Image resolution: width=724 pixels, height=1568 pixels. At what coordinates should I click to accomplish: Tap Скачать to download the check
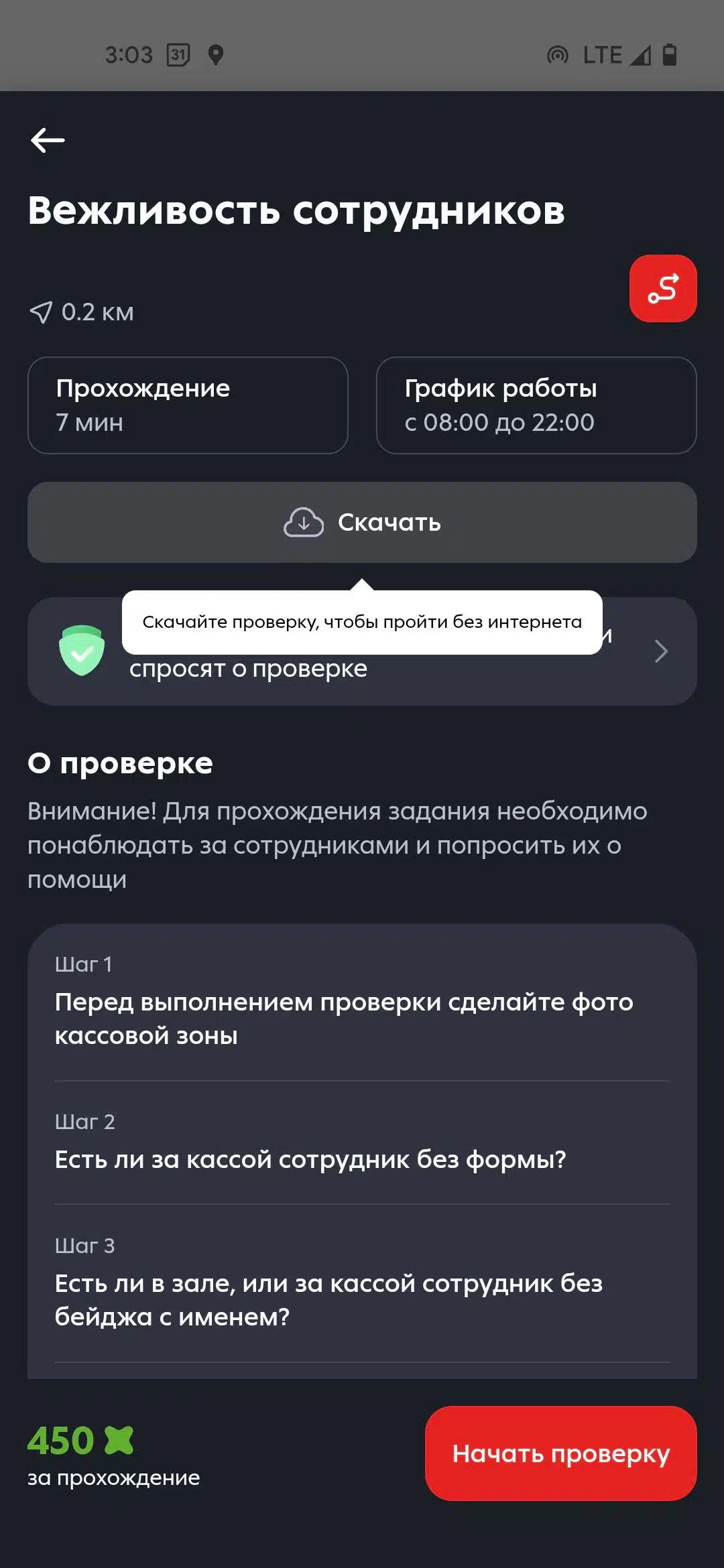pyautogui.click(x=362, y=522)
